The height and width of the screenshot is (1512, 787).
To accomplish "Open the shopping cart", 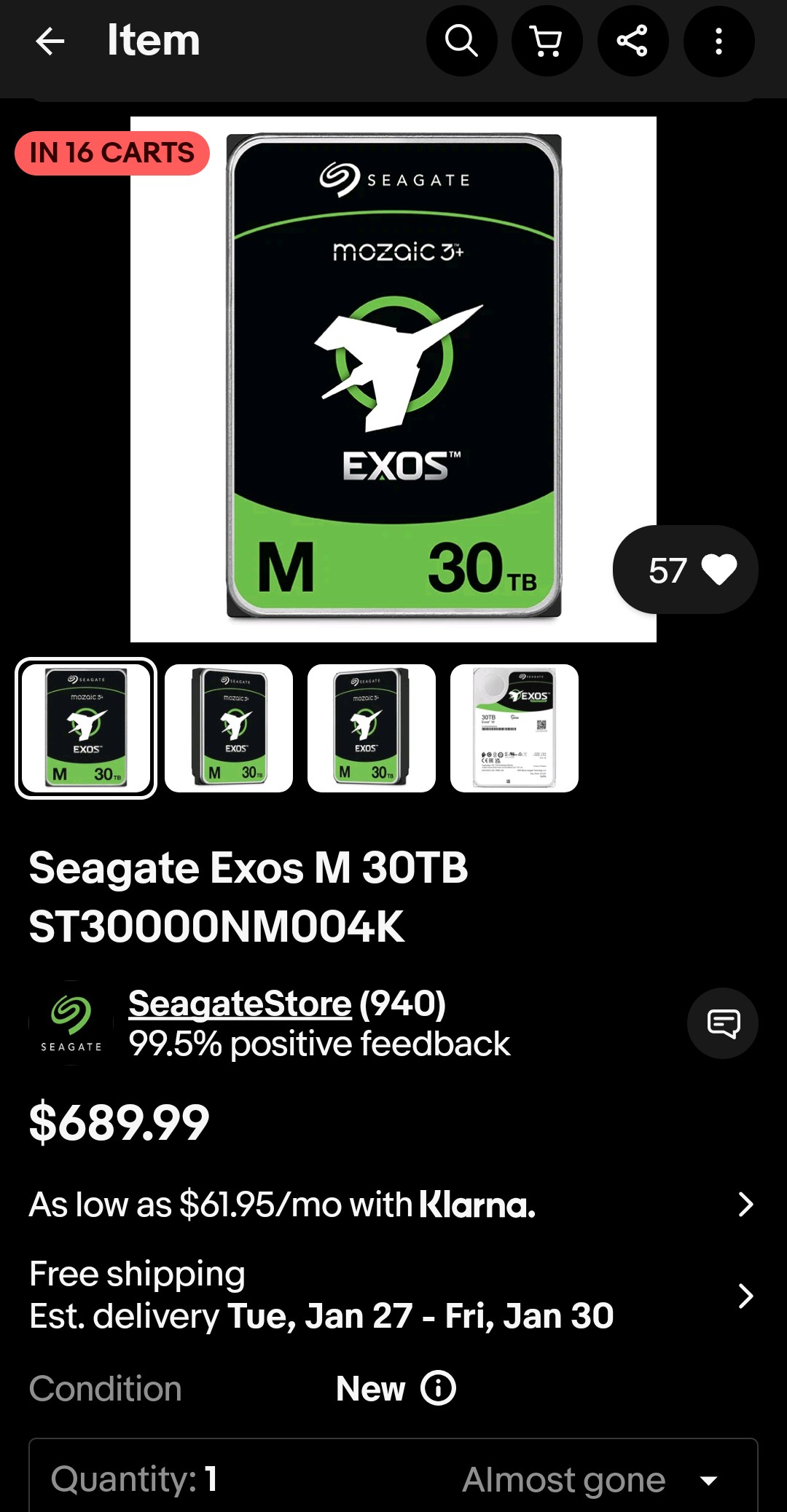I will pos(547,41).
